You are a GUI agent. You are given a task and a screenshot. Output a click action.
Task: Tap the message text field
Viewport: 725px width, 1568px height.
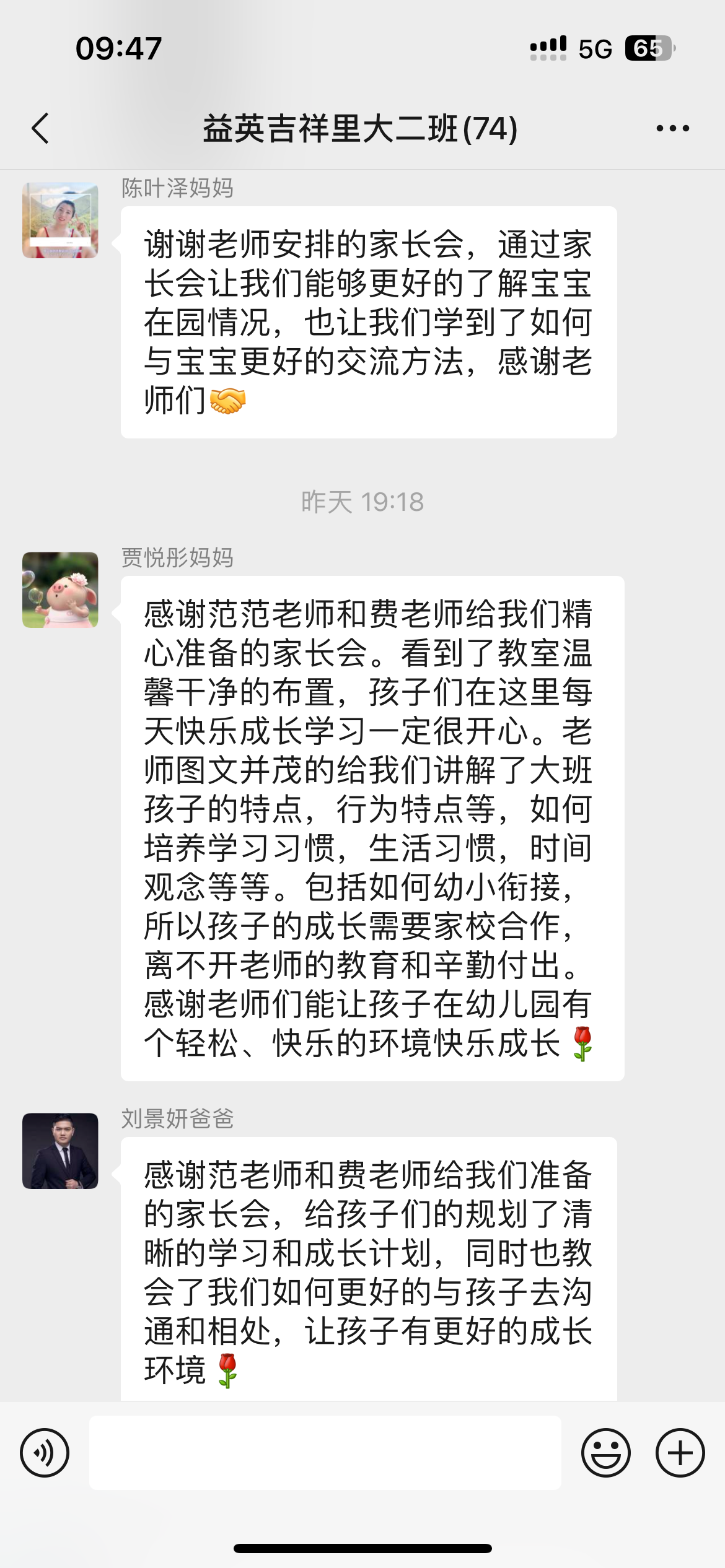click(x=325, y=1452)
